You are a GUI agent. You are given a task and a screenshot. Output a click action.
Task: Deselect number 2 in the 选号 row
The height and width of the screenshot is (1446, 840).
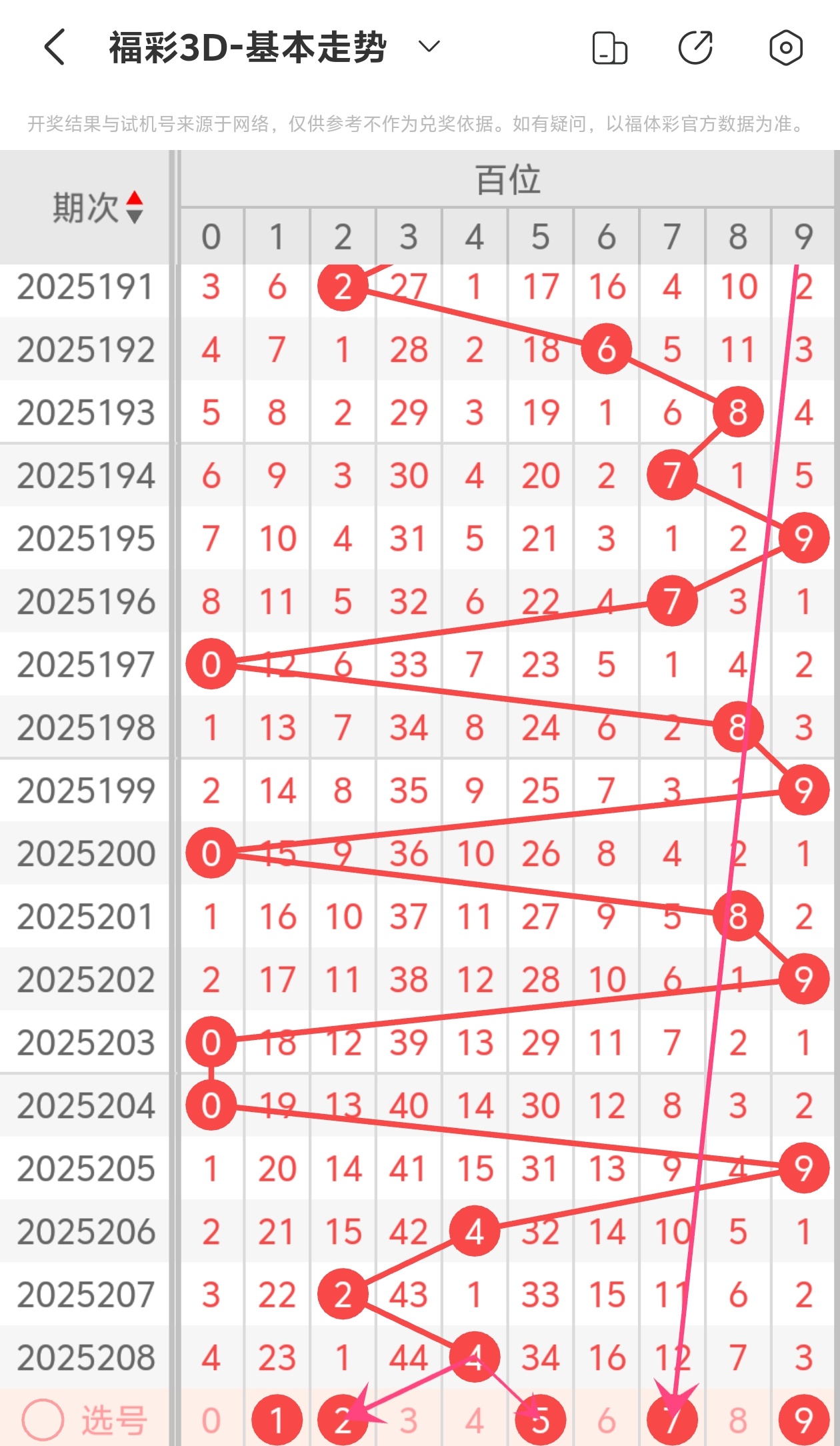[x=343, y=1421]
